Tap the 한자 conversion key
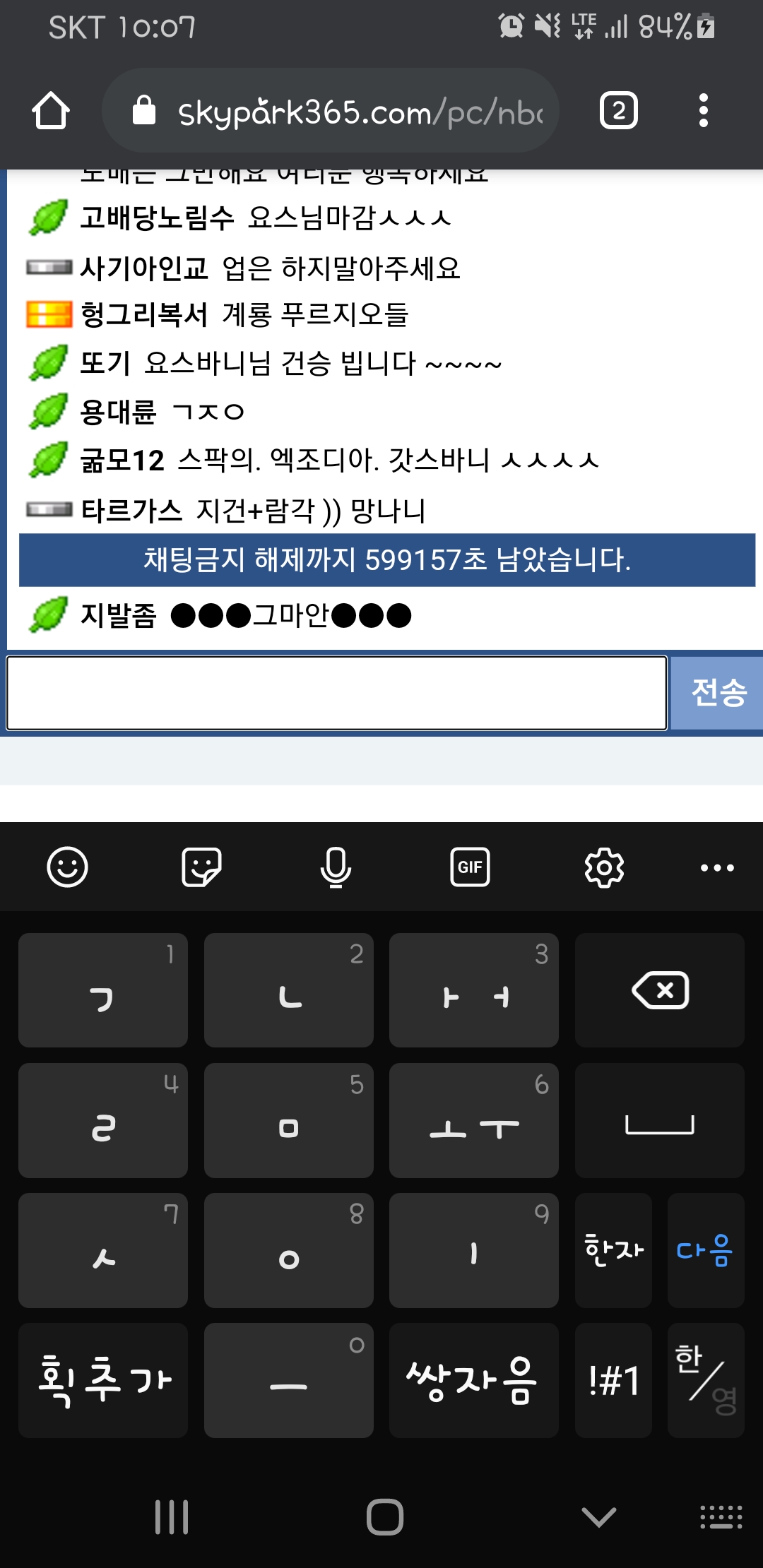763x1568 pixels. tap(613, 1250)
